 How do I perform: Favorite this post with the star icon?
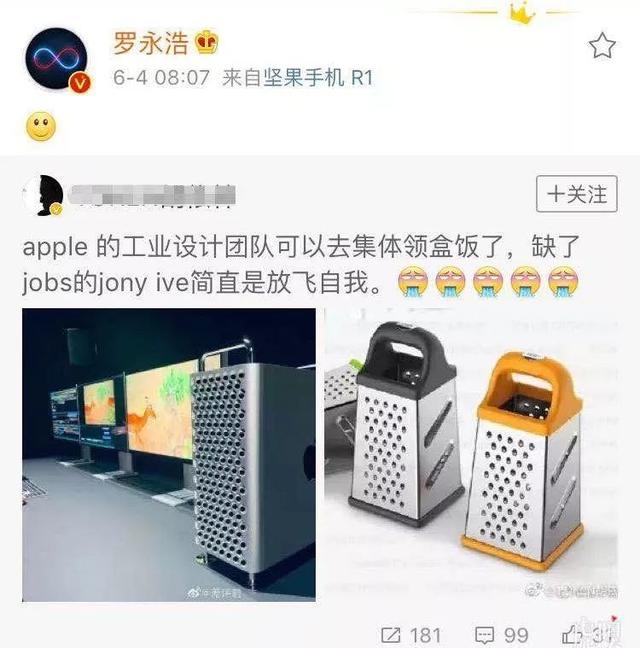coord(601,47)
